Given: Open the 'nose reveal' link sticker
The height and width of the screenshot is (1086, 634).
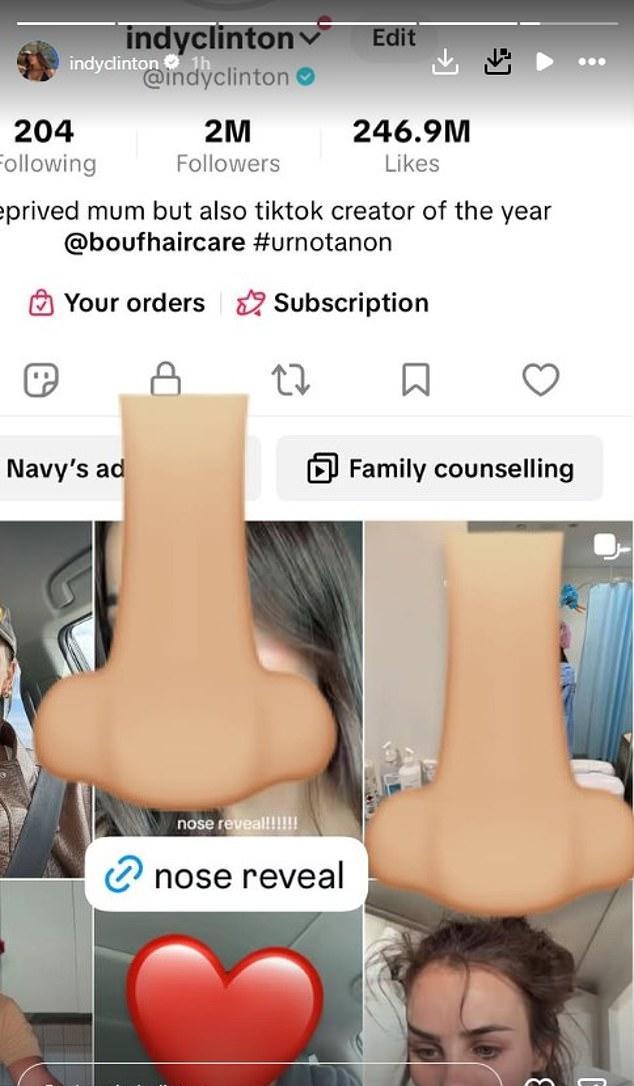Looking at the screenshot, I should tap(226, 876).
